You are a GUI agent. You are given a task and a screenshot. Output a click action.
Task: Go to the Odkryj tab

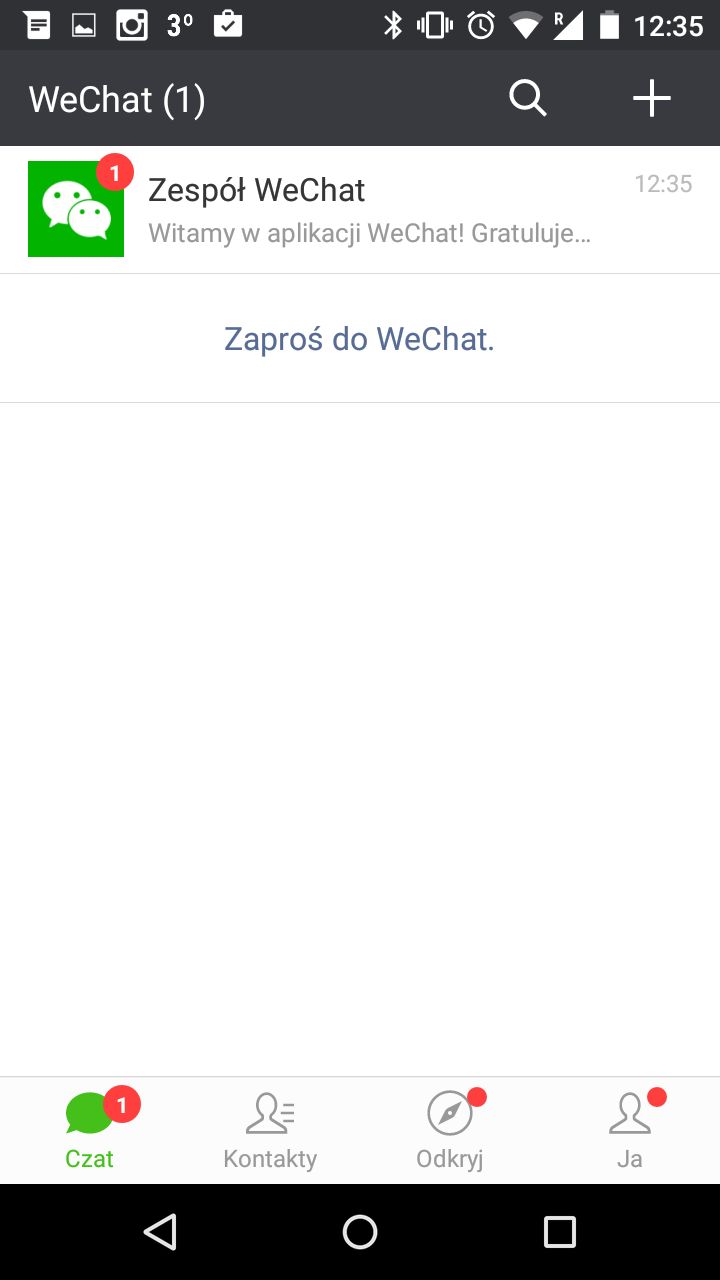450,1131
